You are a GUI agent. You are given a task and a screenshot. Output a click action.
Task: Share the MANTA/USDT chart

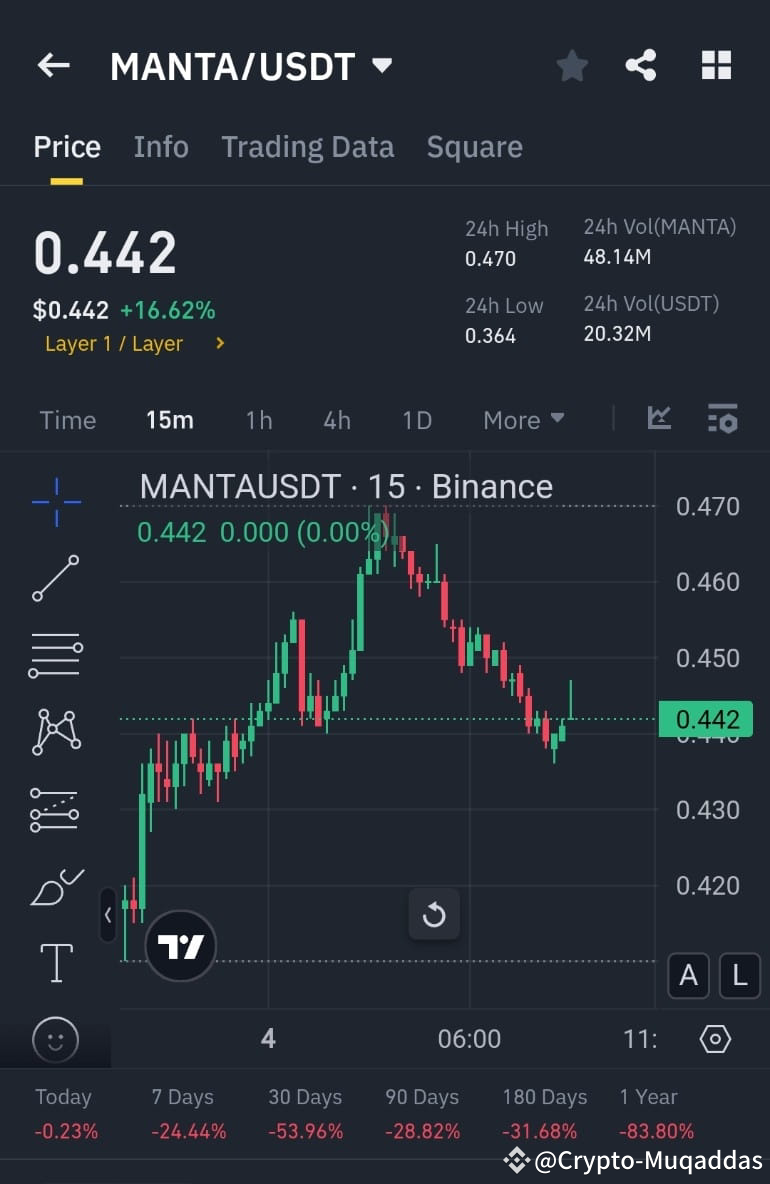(641, 65)
